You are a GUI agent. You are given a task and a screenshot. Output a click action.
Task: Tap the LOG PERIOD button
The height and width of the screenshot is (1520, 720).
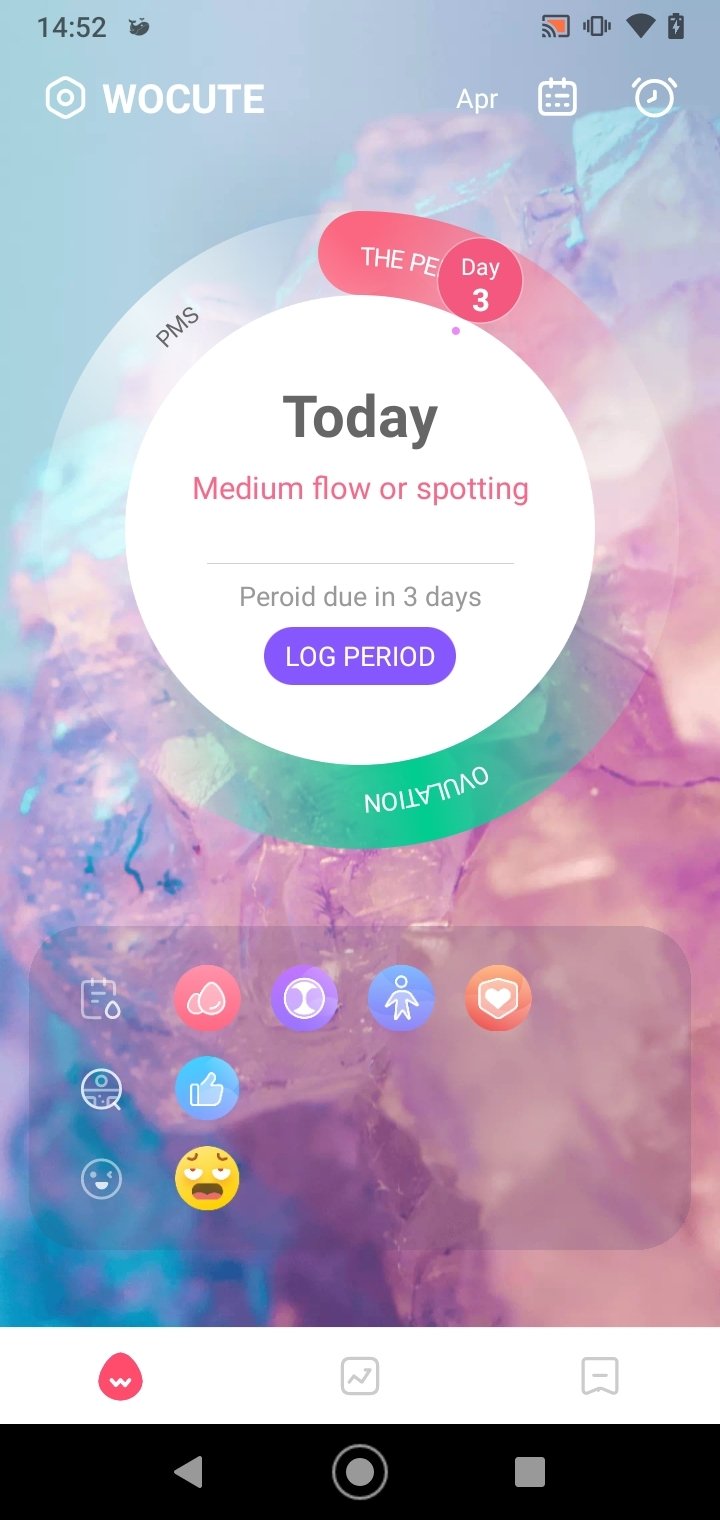[360, 656]
